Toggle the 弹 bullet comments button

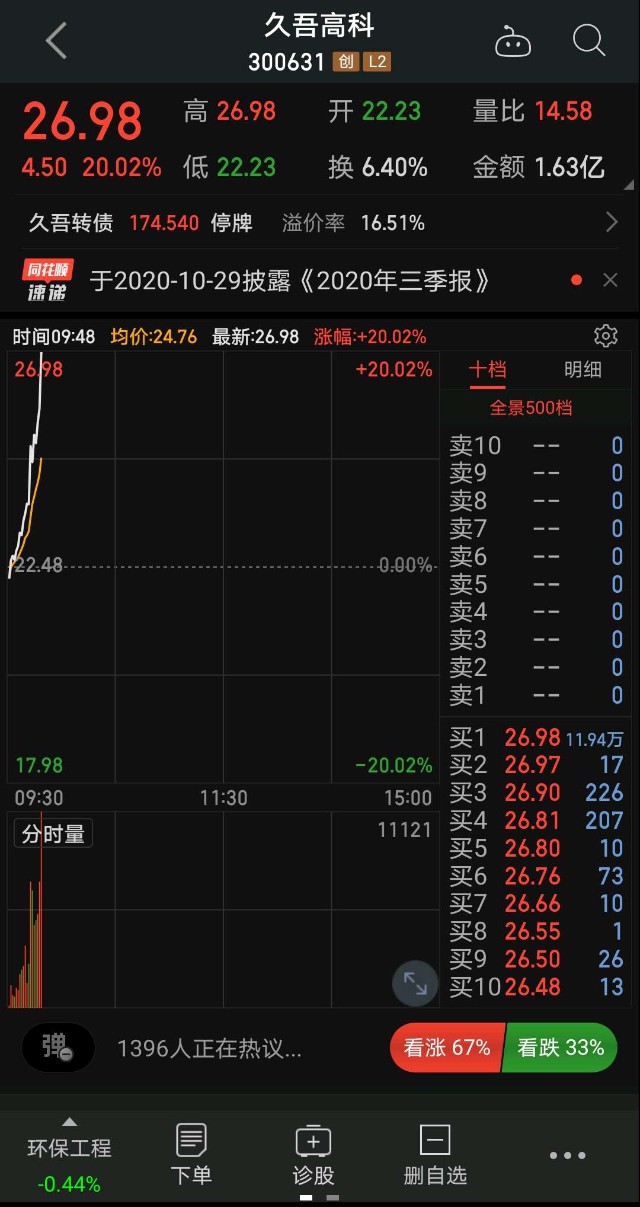(x=58, y=1047)
